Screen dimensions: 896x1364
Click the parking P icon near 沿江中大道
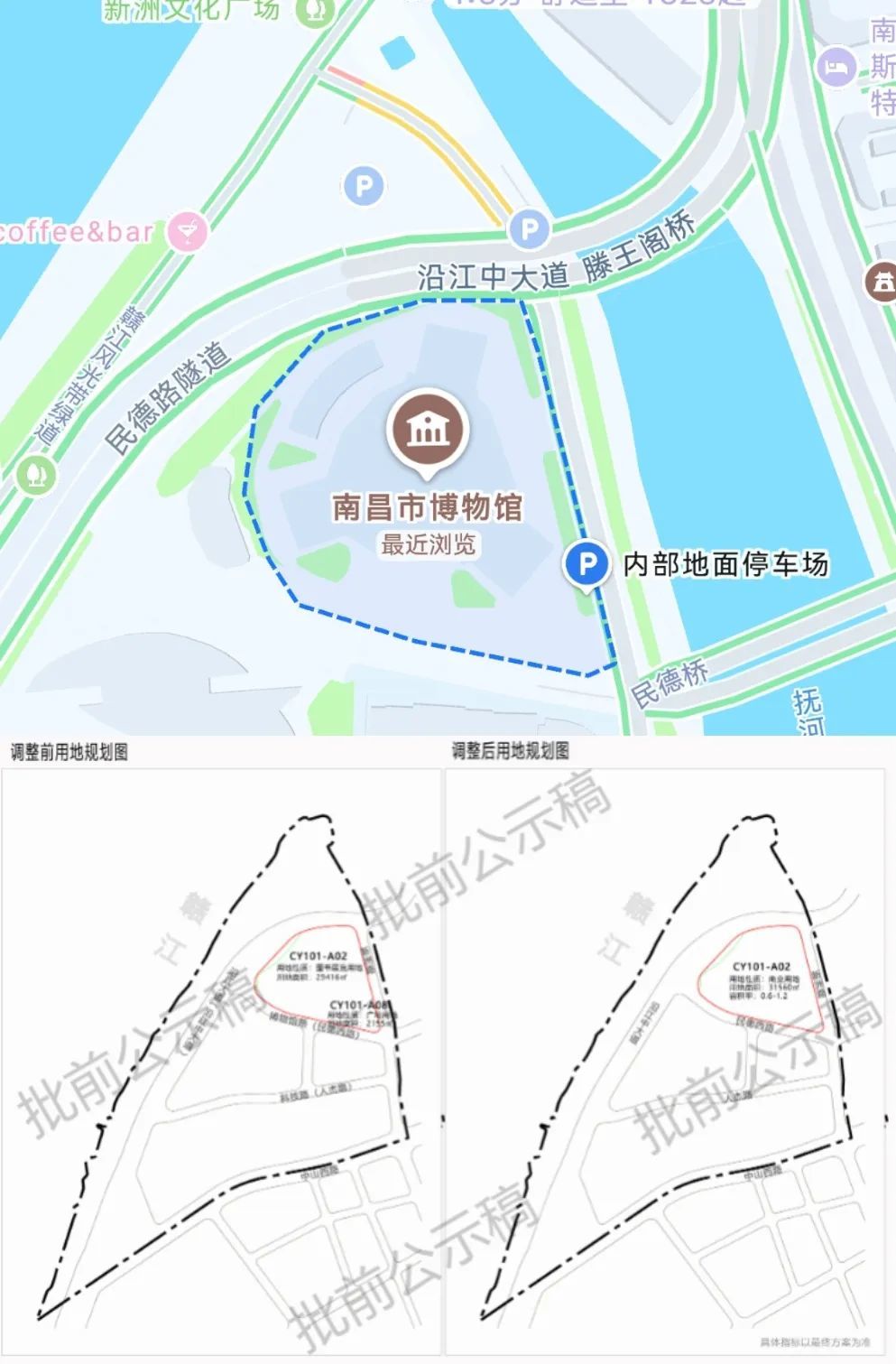click(x=531, y=230)
